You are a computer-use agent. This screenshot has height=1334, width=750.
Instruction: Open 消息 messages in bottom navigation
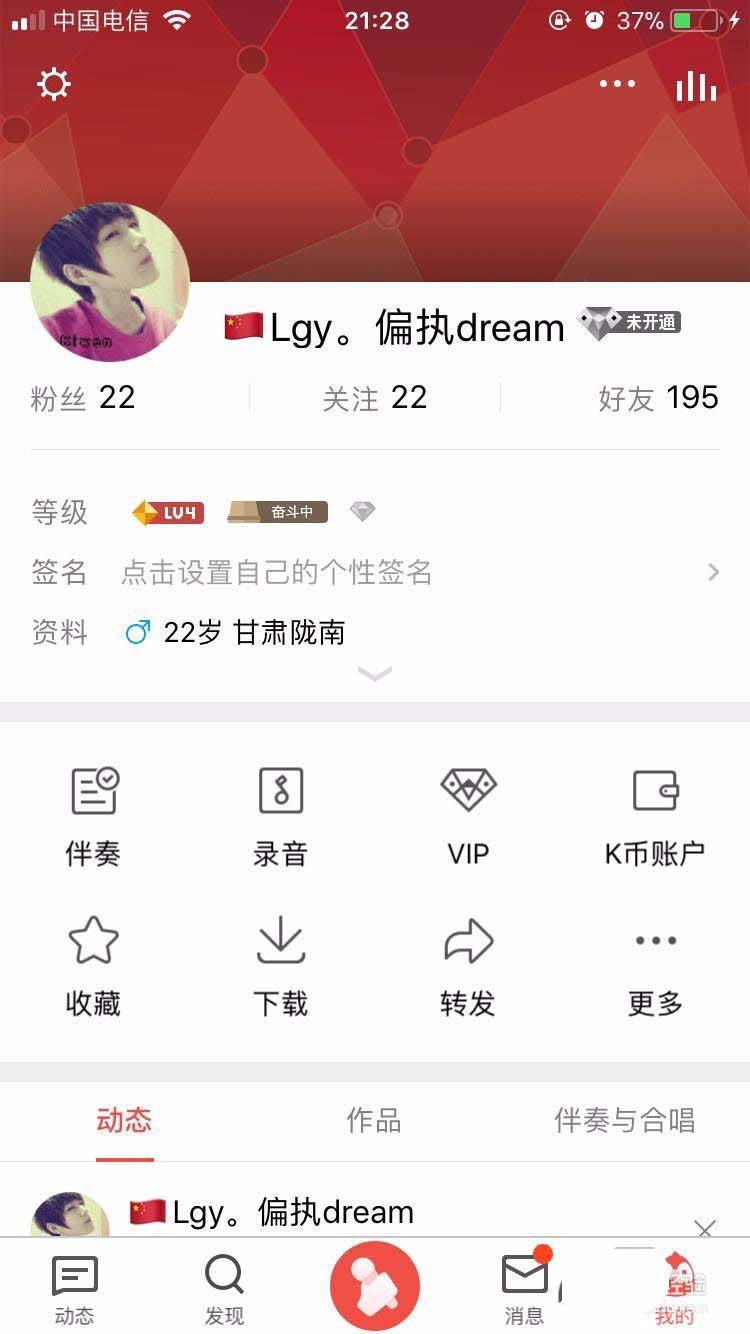(524, 1288)
